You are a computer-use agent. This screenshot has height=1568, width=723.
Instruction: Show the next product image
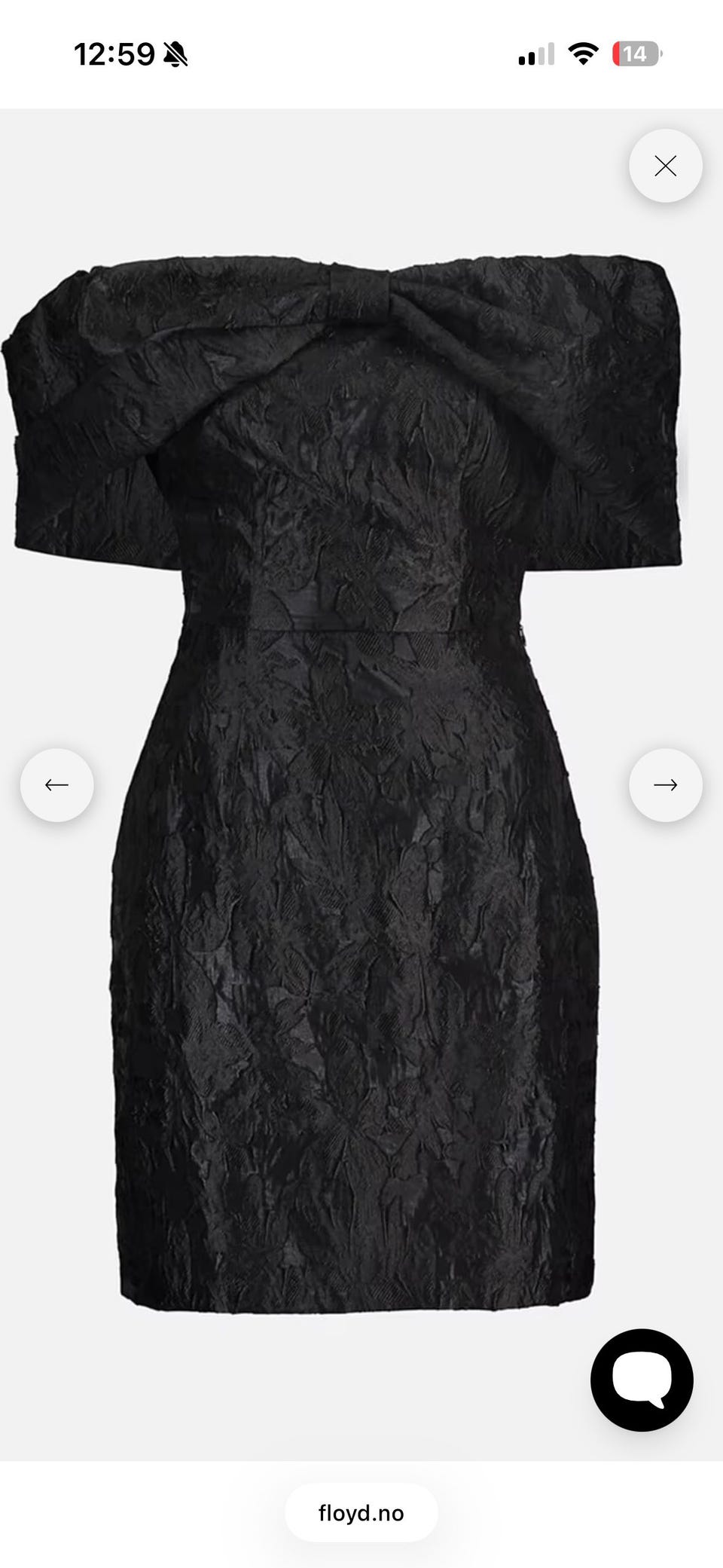point(666,785)
